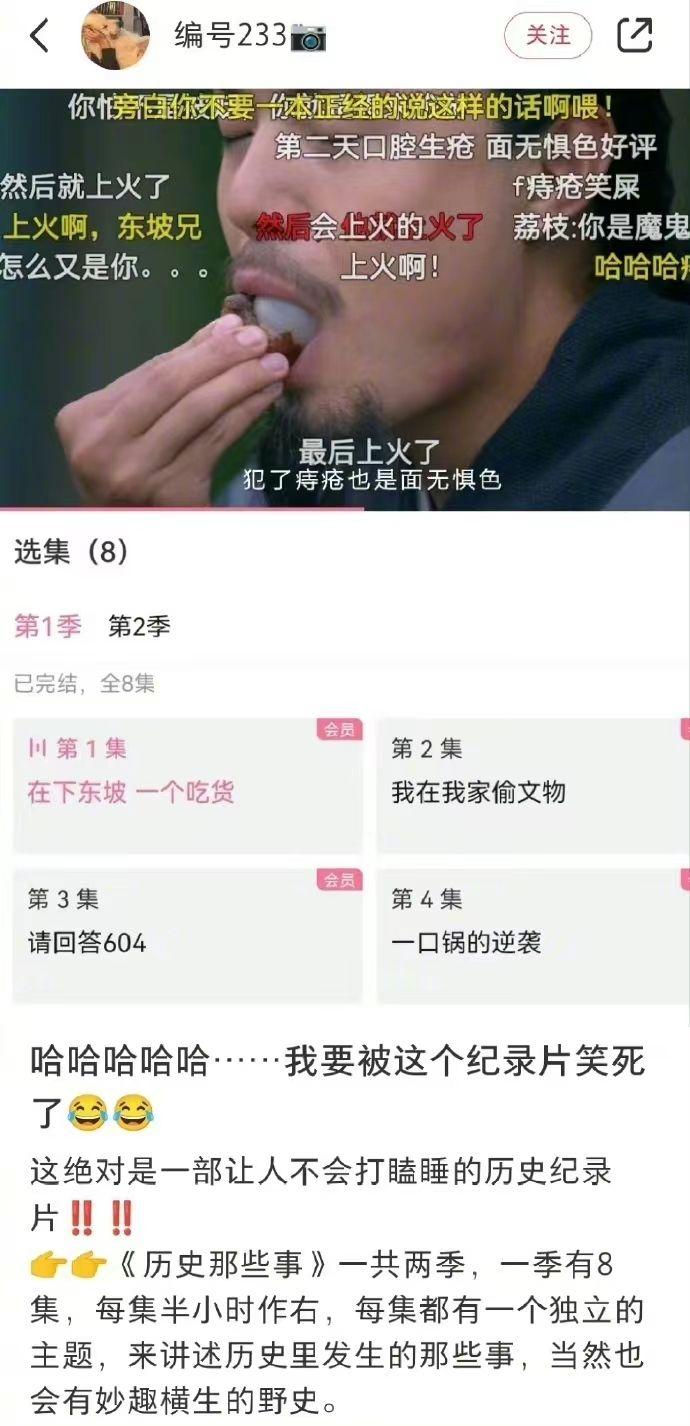Viewport: 690px width, 1426px height.
Task: Share this post
Action: 635,36
